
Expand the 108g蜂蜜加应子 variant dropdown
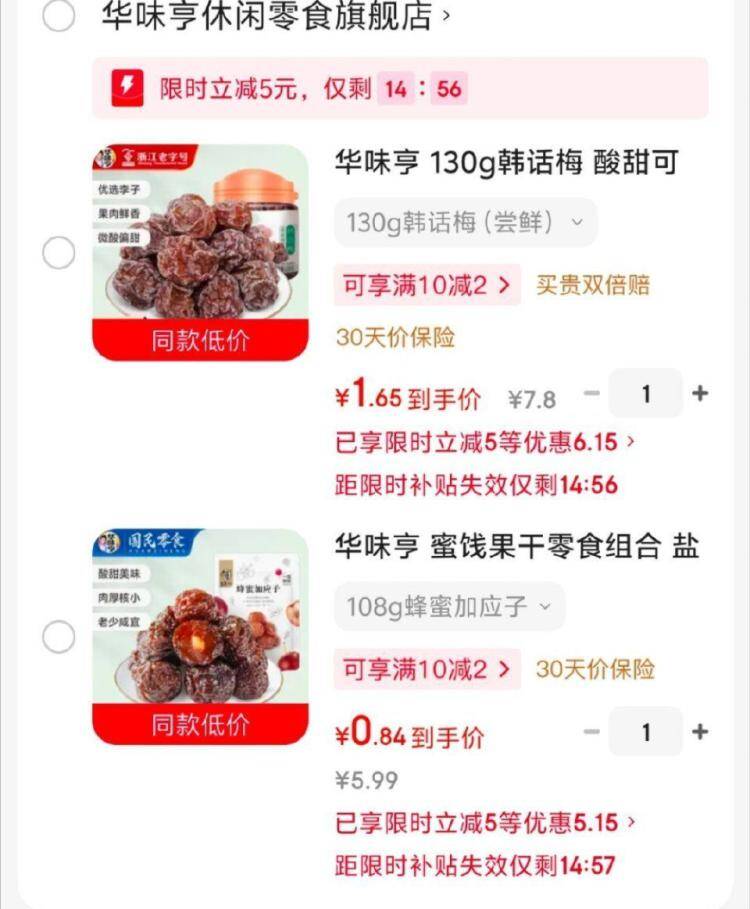coord(449,606)
